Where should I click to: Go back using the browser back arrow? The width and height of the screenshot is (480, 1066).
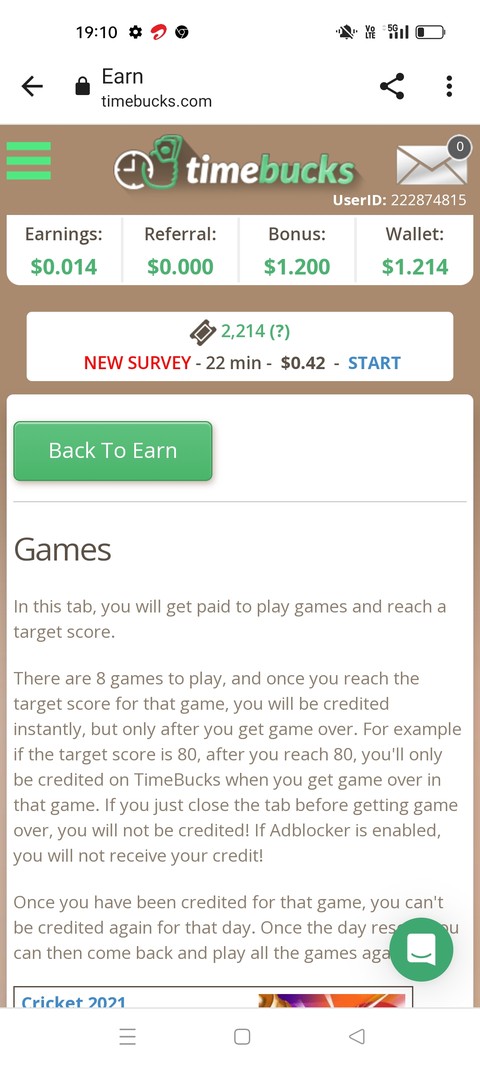click(32, 86)
